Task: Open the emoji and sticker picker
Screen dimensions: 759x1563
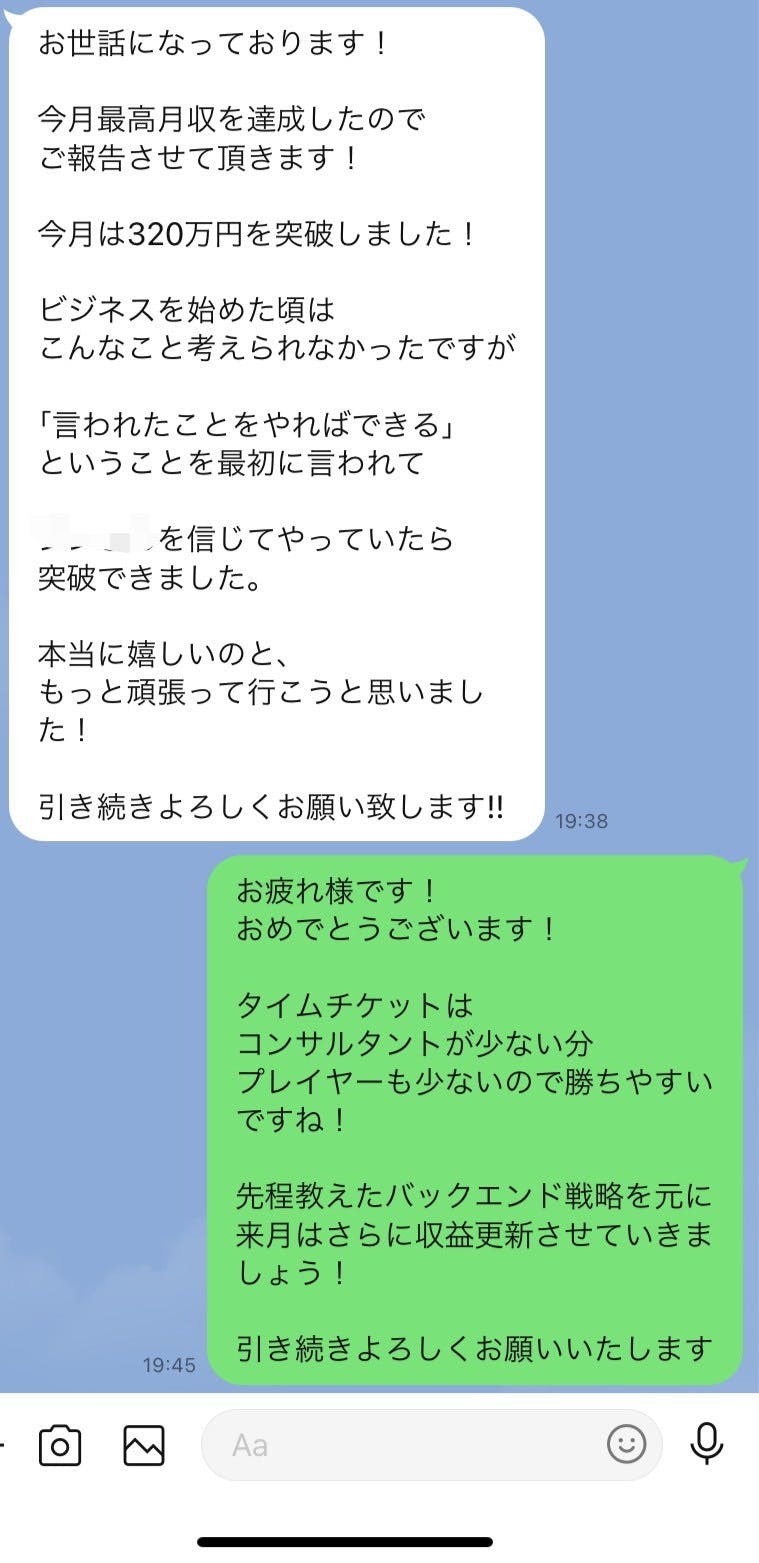Action: point(627,1444)
